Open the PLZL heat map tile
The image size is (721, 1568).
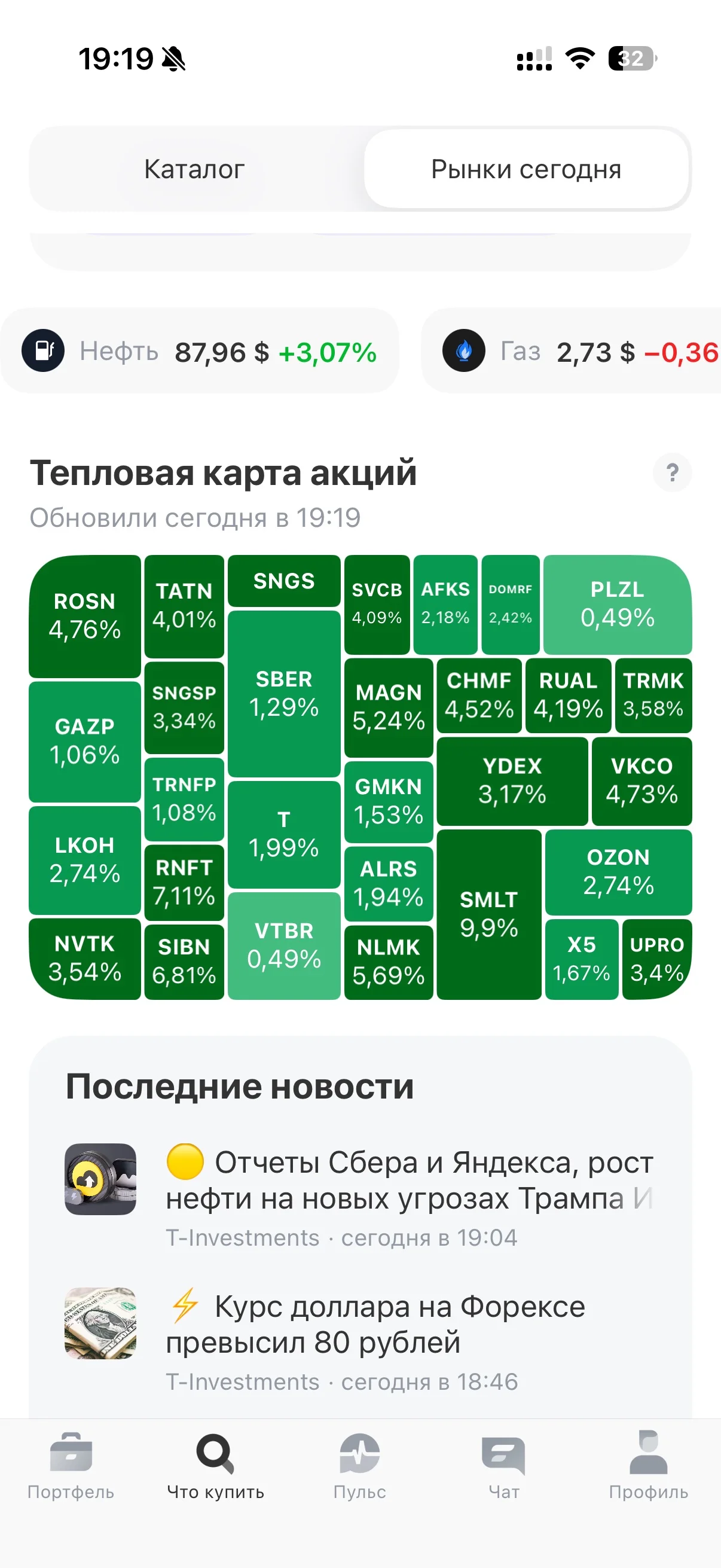coord(618,605)
